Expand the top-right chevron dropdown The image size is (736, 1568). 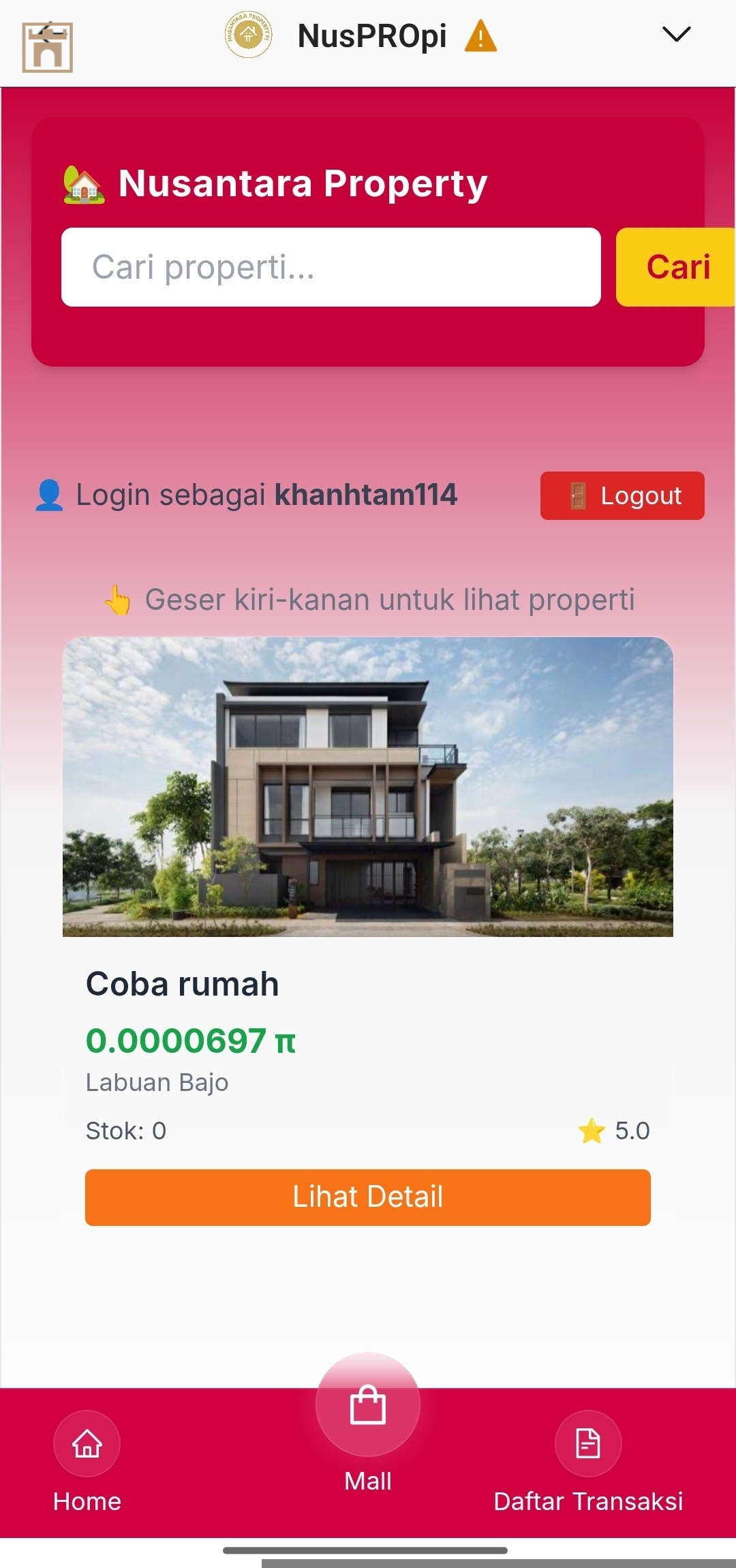click(676, 34)
